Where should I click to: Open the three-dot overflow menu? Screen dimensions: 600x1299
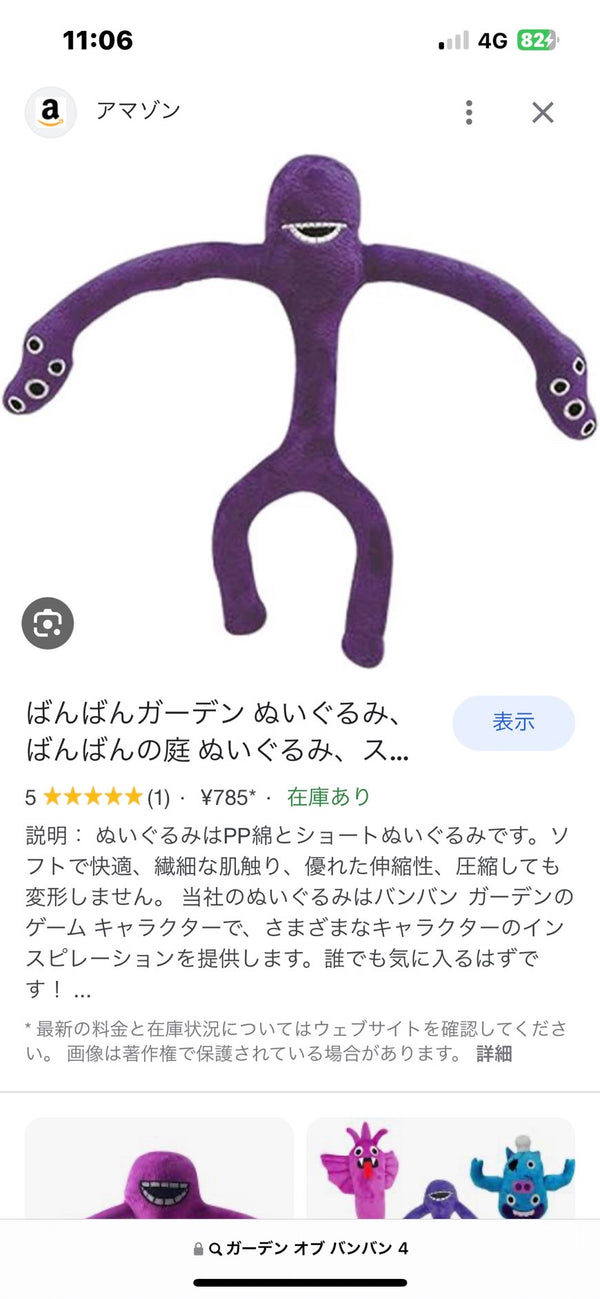click(468, 112)
